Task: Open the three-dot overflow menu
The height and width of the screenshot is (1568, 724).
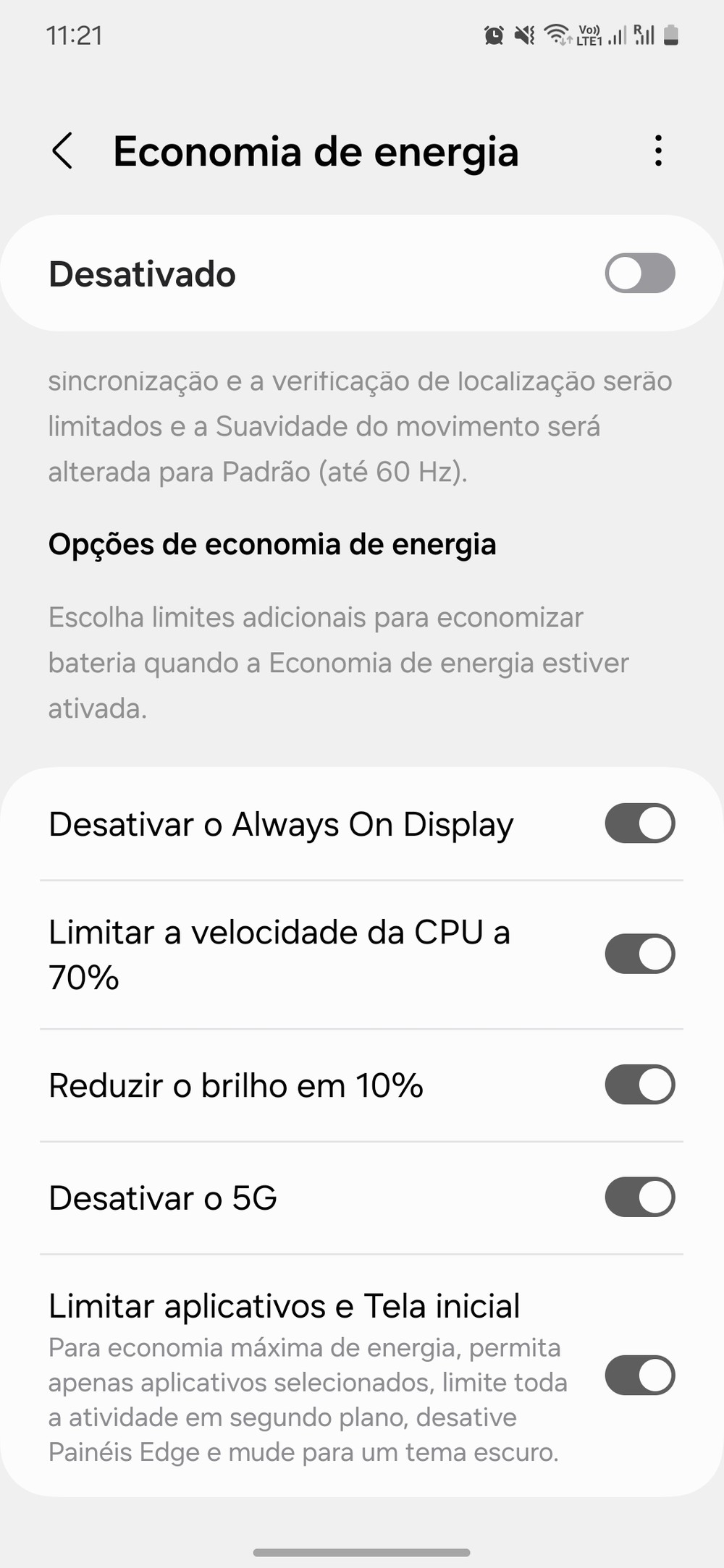Action: click(657, 151)
